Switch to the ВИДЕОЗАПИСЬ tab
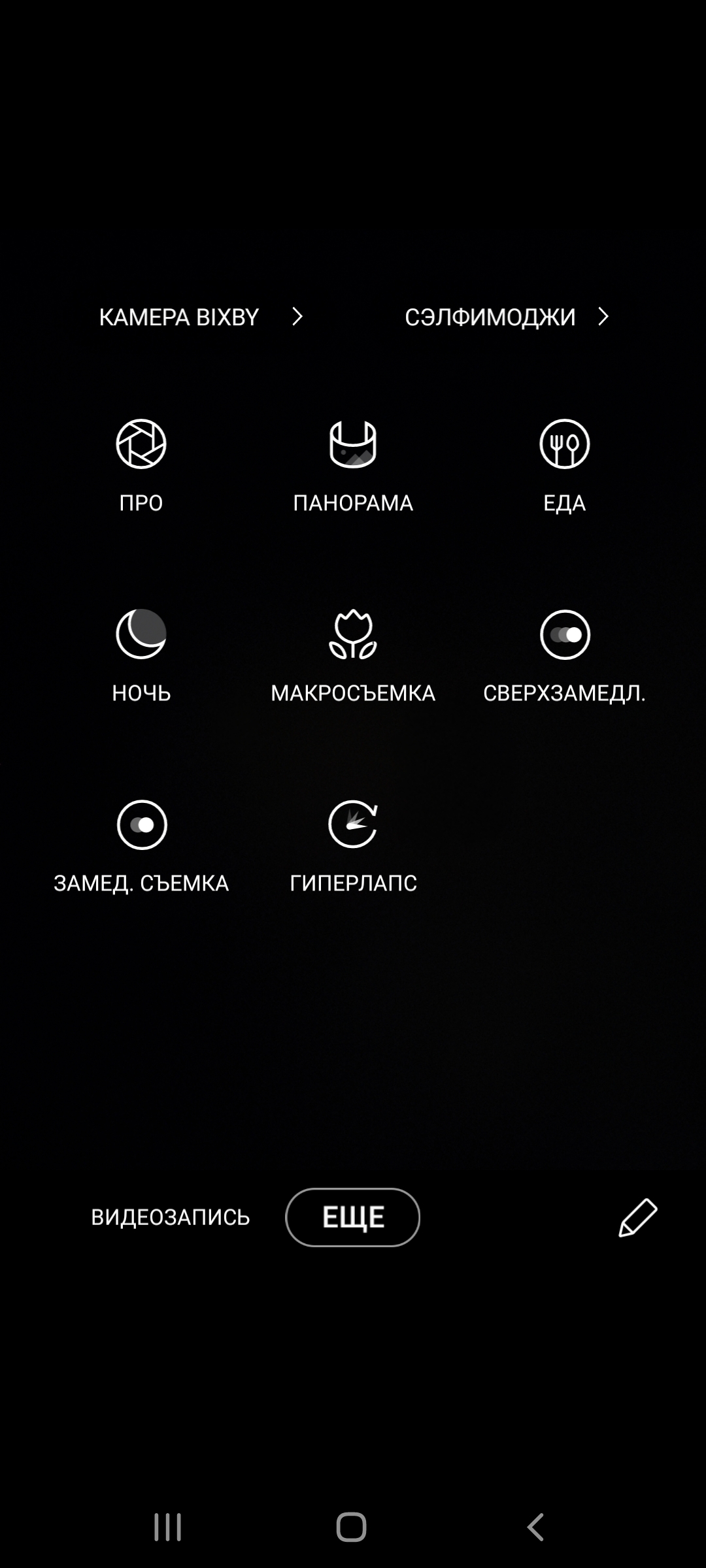Viewport: 706px width, 1568px height. (170, 1217)
